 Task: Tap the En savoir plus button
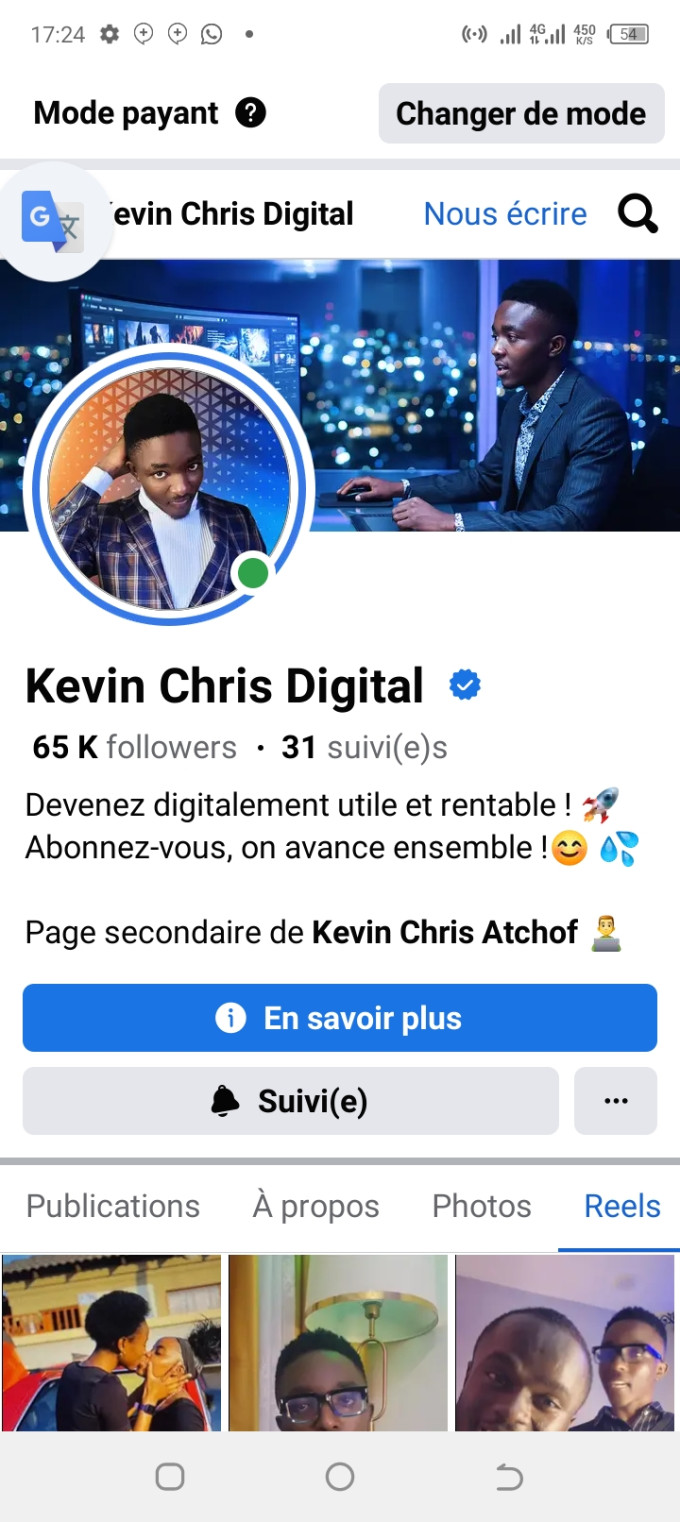coord(340,1018)
